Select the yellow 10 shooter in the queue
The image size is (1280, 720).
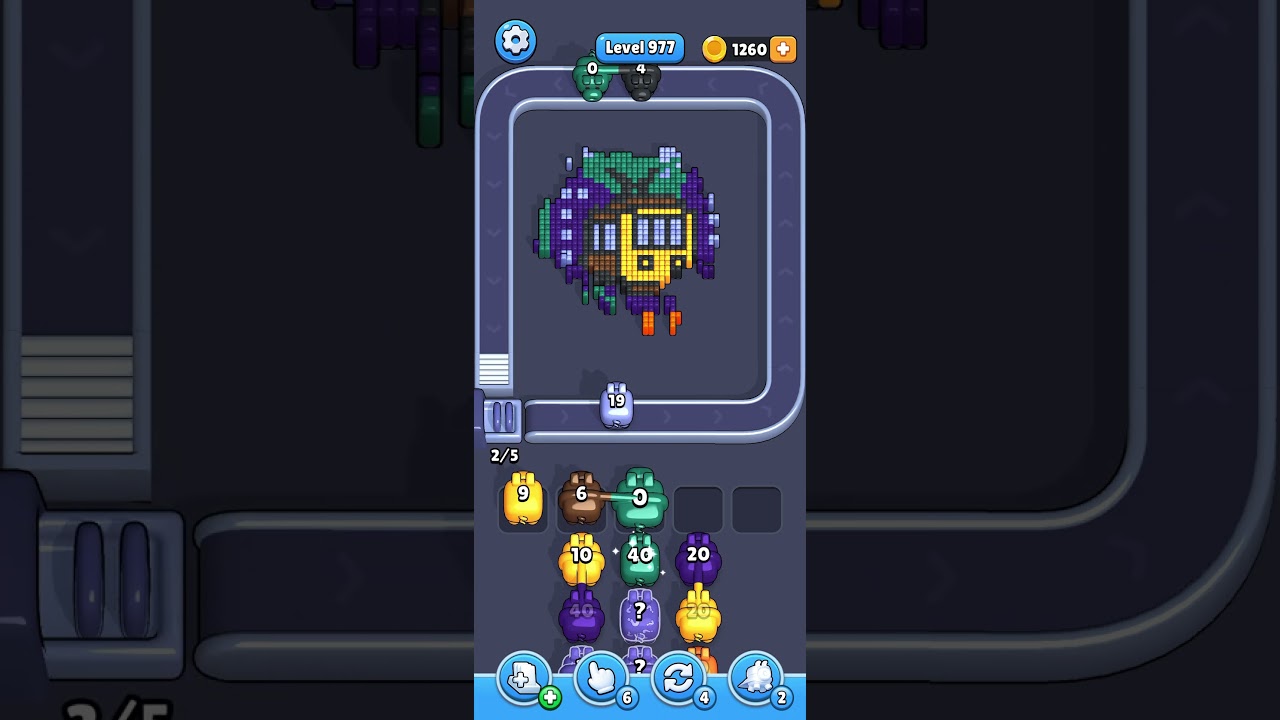(581, 560)
